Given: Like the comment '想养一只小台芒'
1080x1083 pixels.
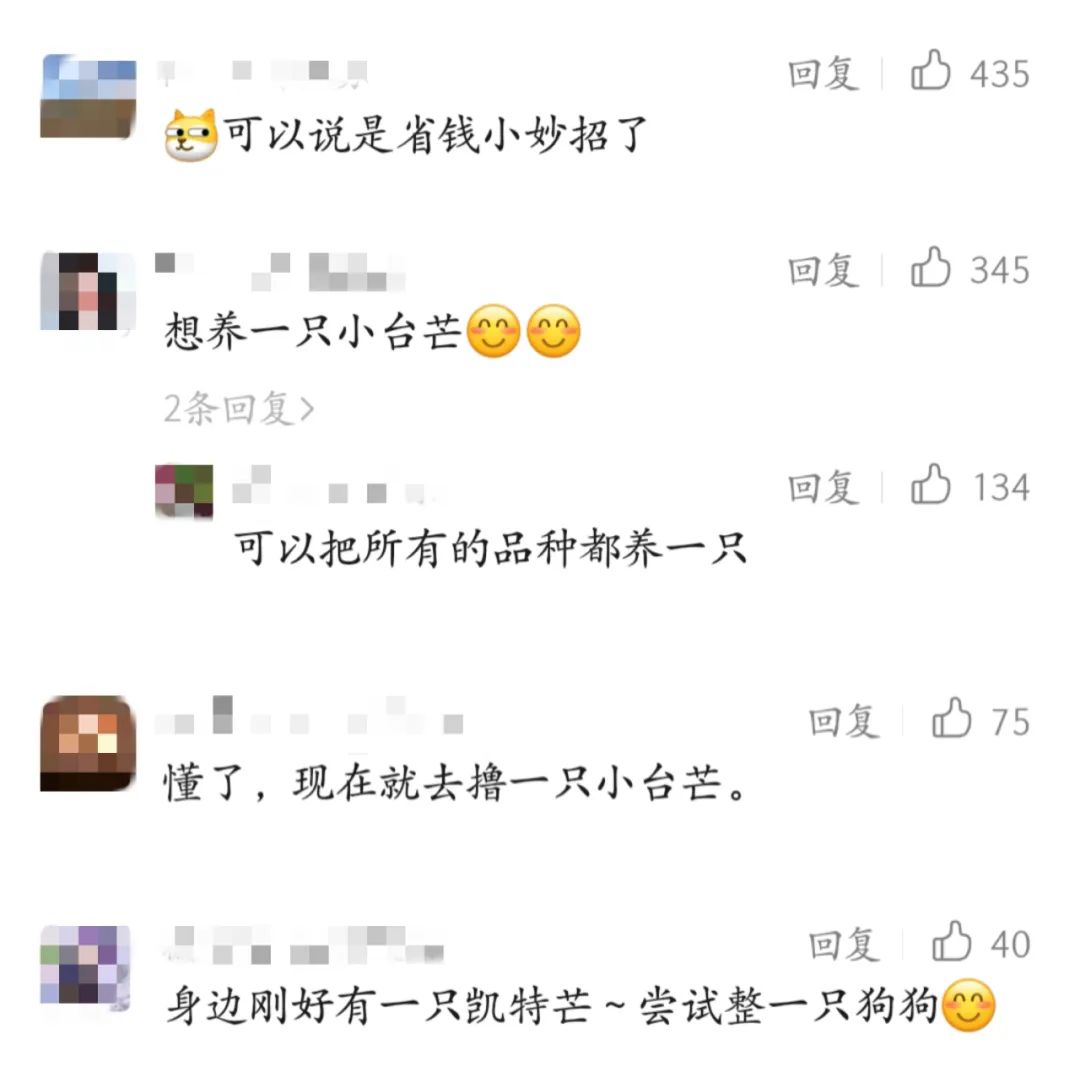Looking at the screenshot, I should (930, 269).
